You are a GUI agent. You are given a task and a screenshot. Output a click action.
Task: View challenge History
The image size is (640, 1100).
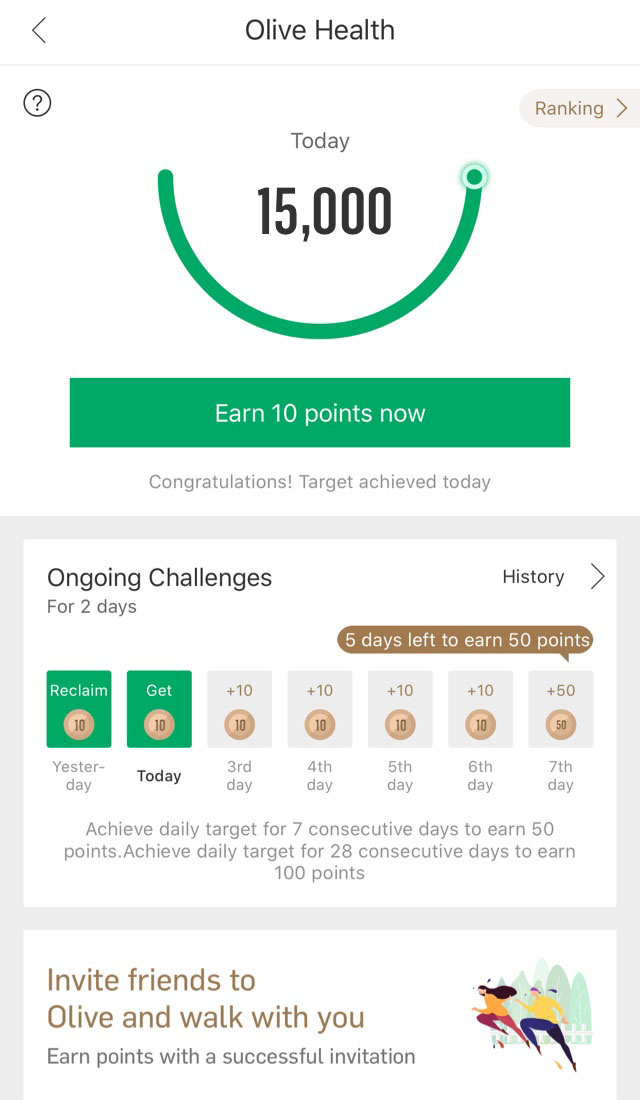tap(553, 577)
